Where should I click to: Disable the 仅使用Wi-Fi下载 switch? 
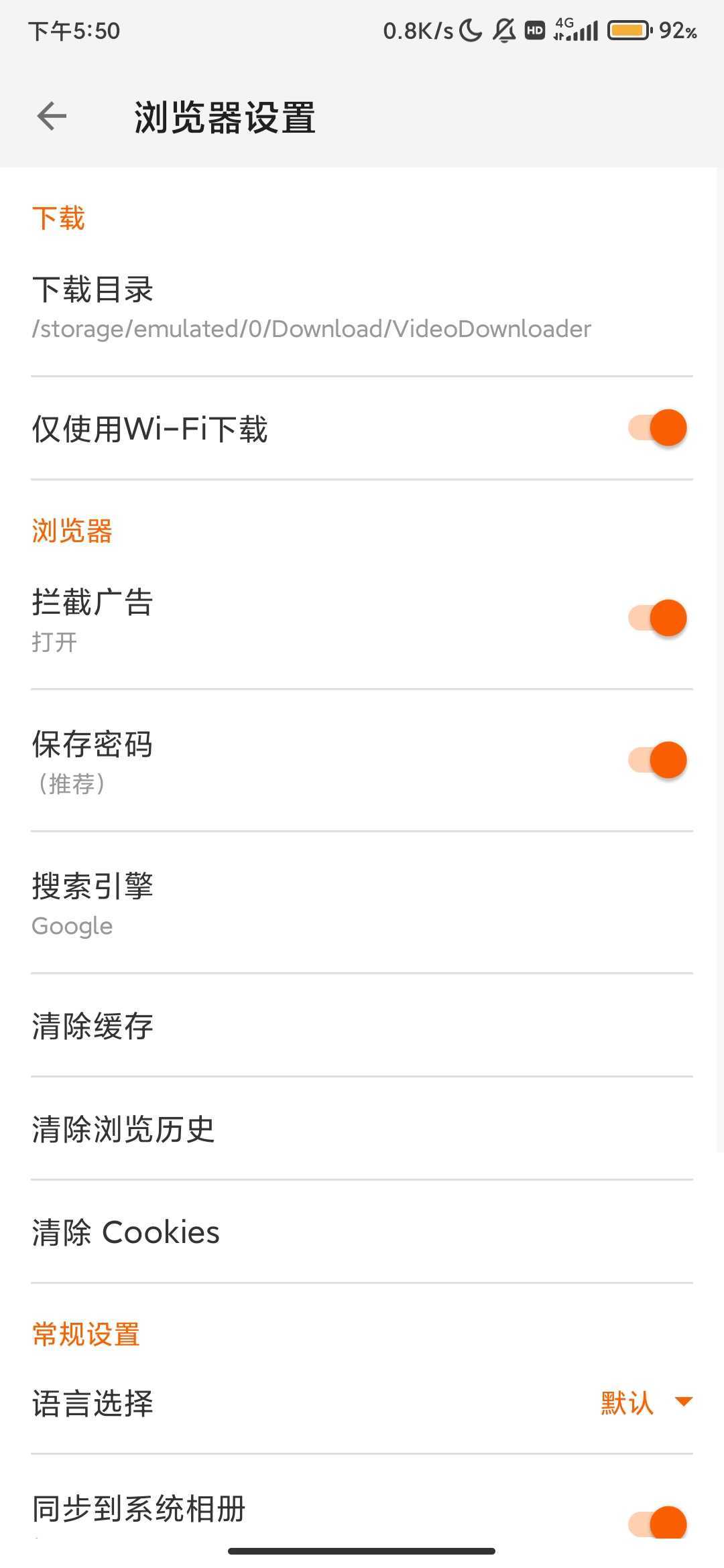point(657,428)
